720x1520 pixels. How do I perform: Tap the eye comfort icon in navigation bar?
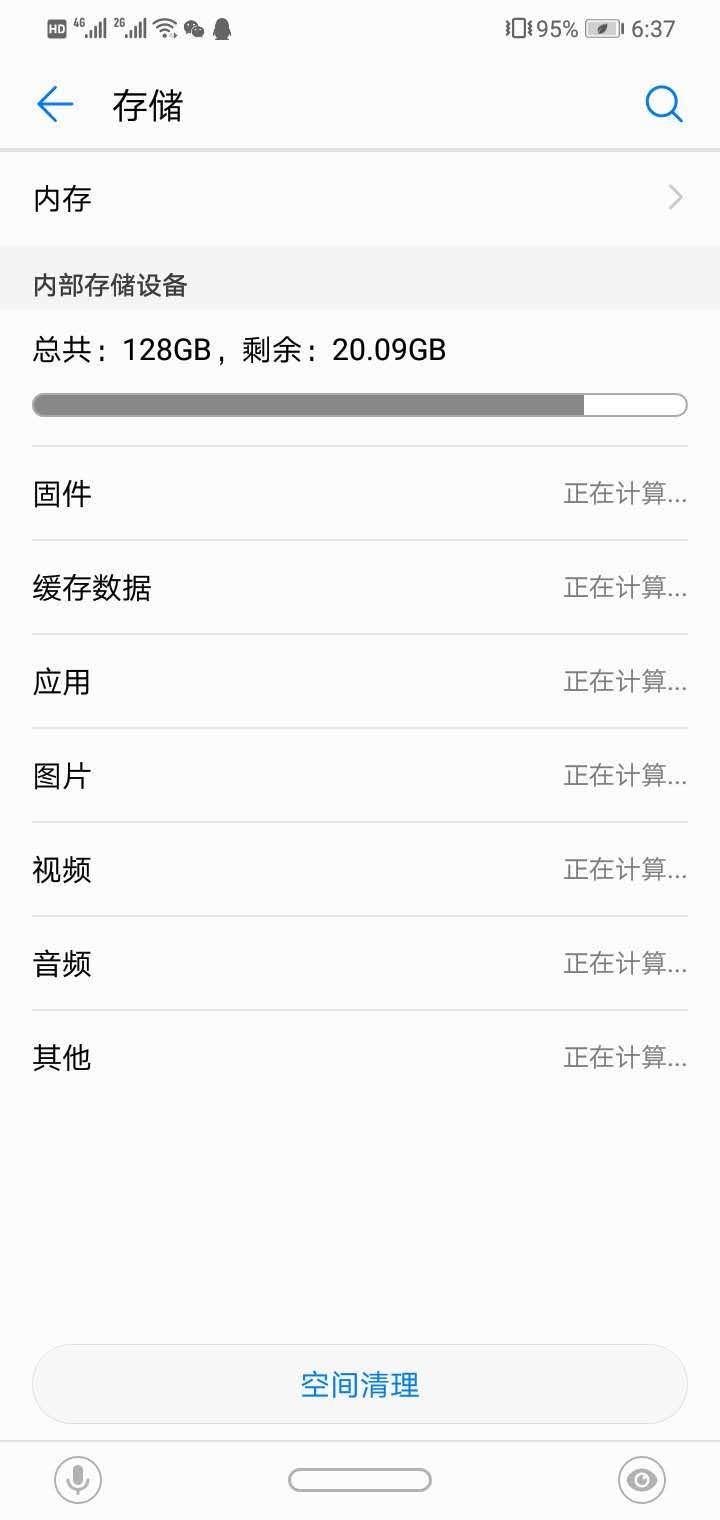[641, 1480]
